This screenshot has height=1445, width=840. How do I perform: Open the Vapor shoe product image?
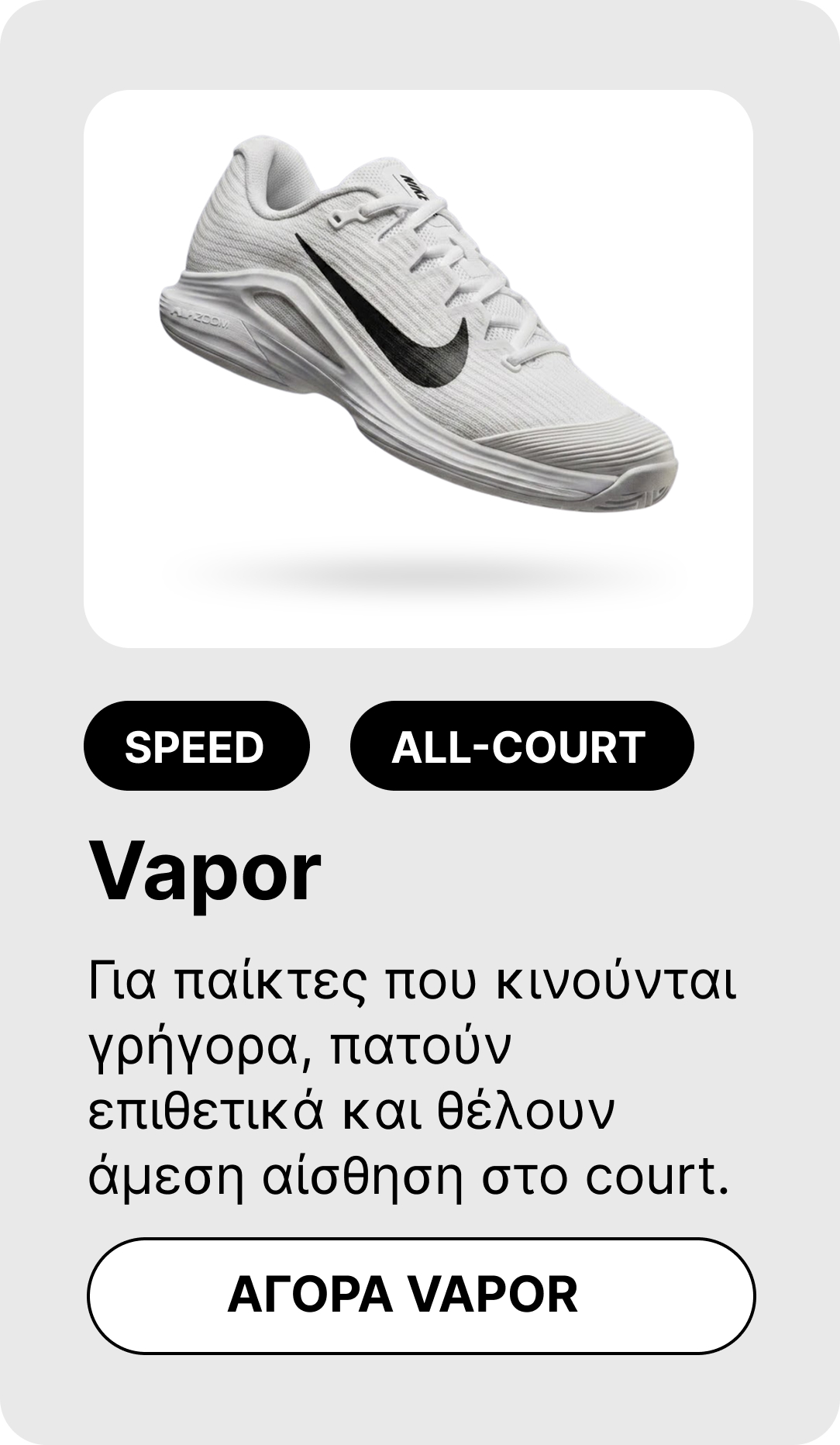418,369
